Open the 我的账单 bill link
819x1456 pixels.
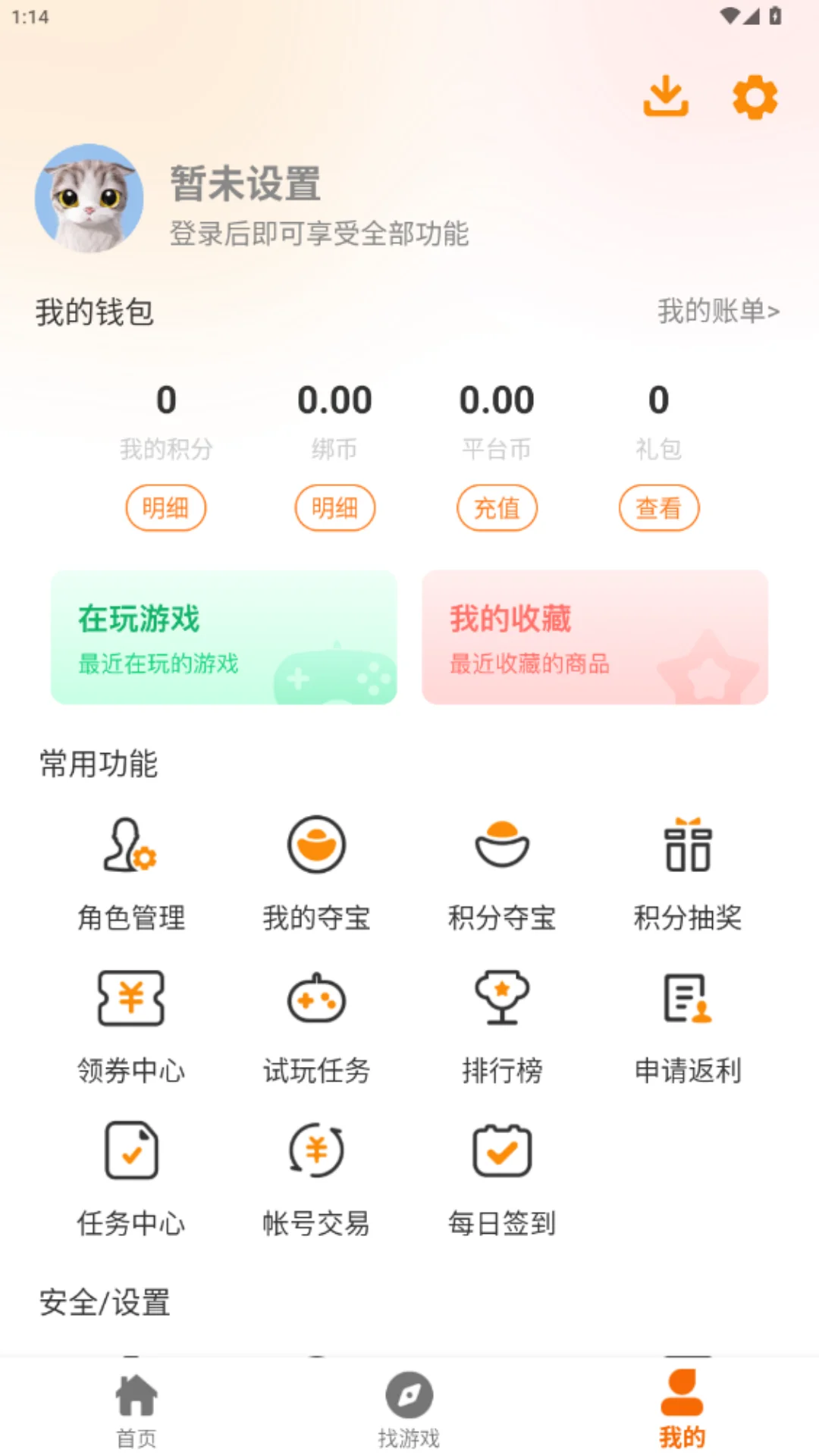coord(718,310)
